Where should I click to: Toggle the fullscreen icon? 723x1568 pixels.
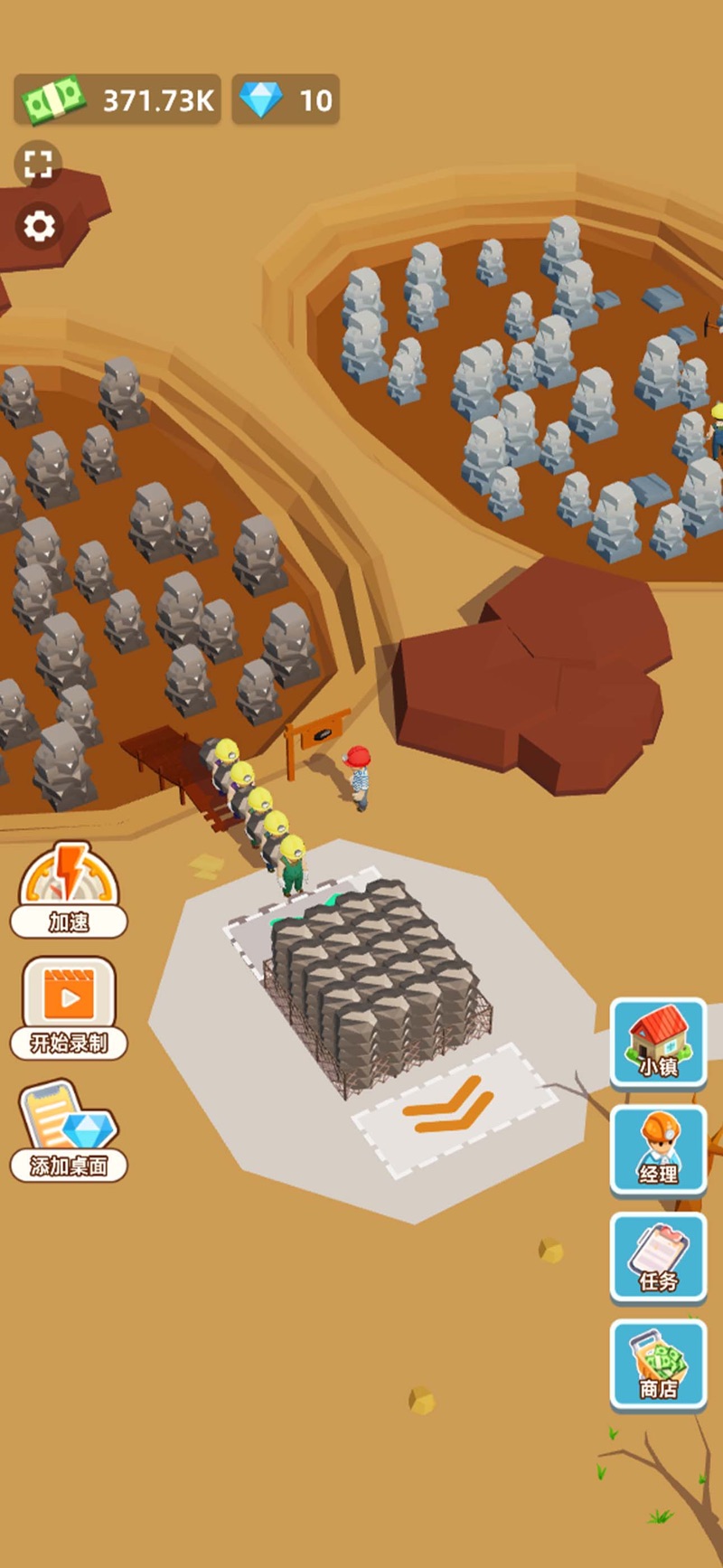(38, 164)
